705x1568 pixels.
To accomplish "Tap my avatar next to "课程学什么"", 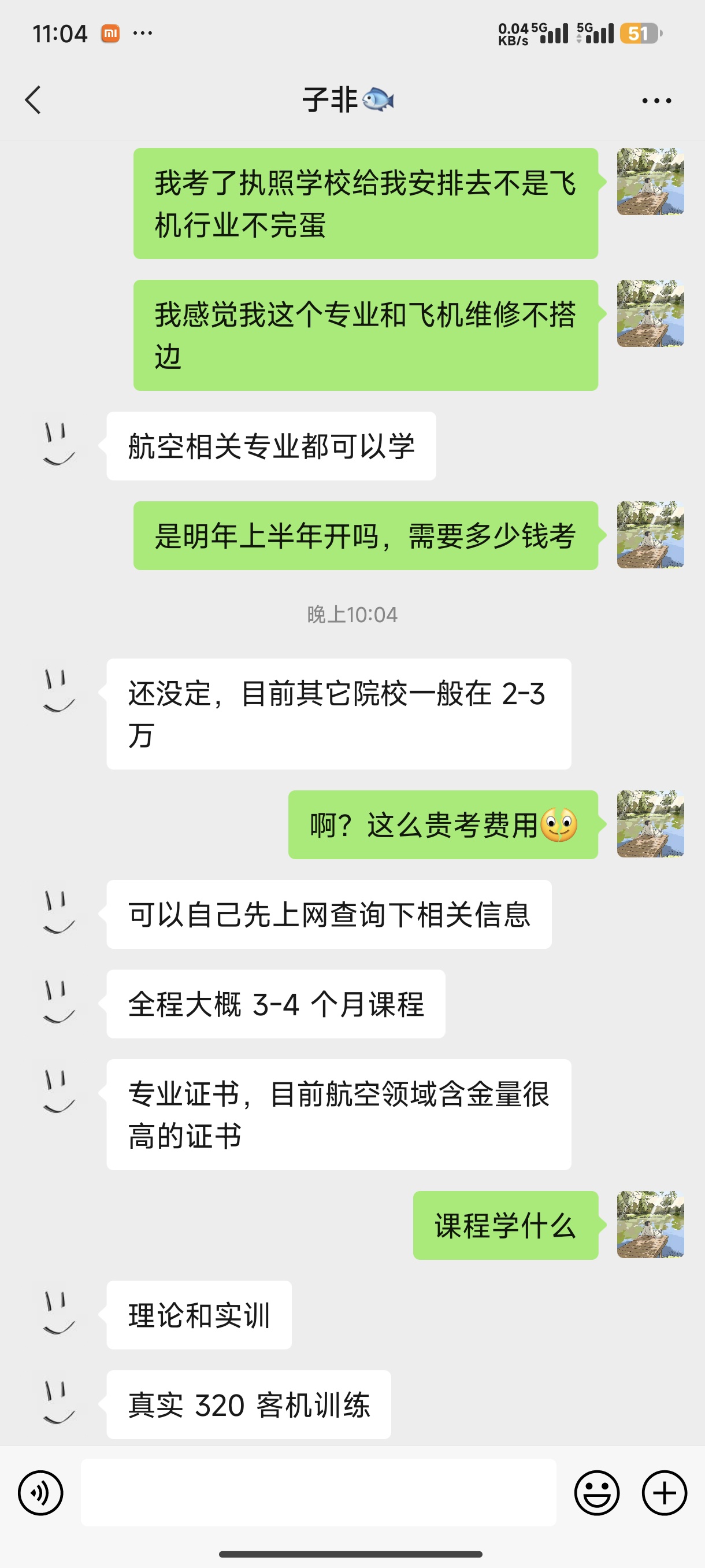I will tap(650, 1225).
